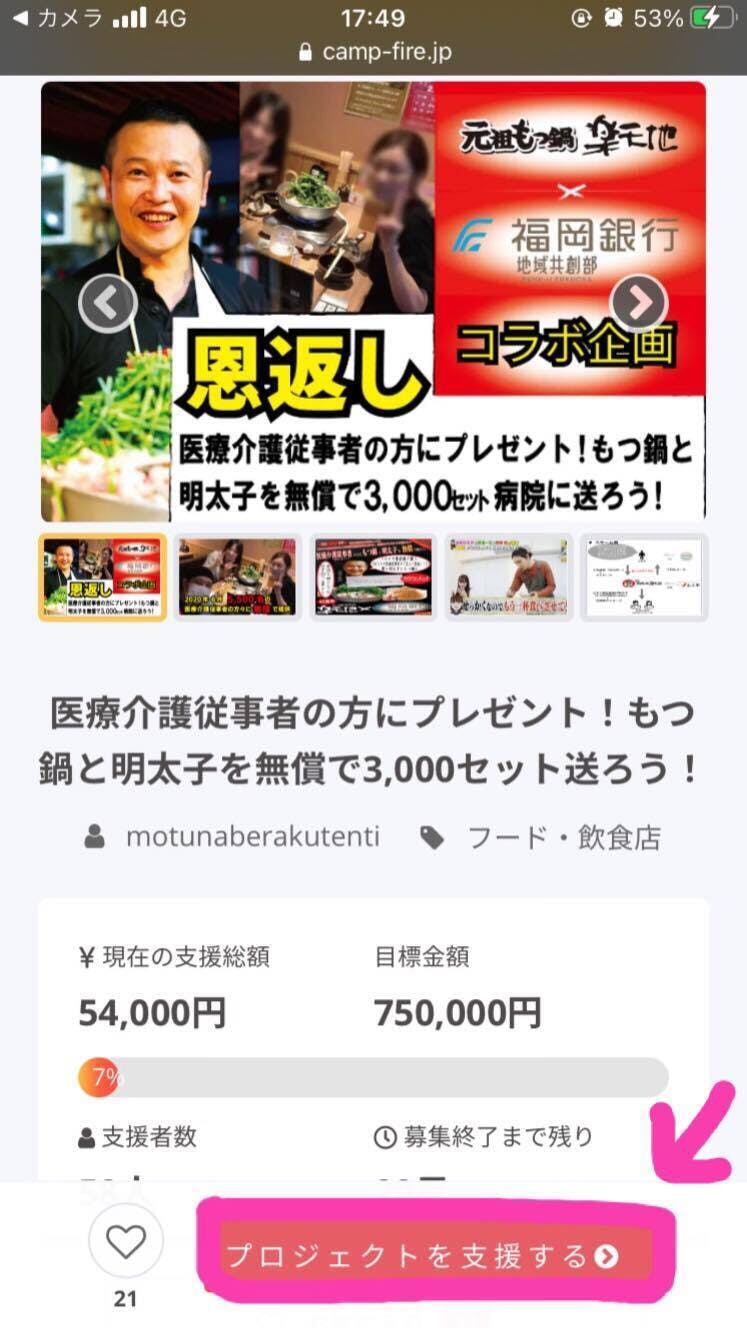Select the third gallery thumbnail
The image size is (747, 1328).
point(373,578)
